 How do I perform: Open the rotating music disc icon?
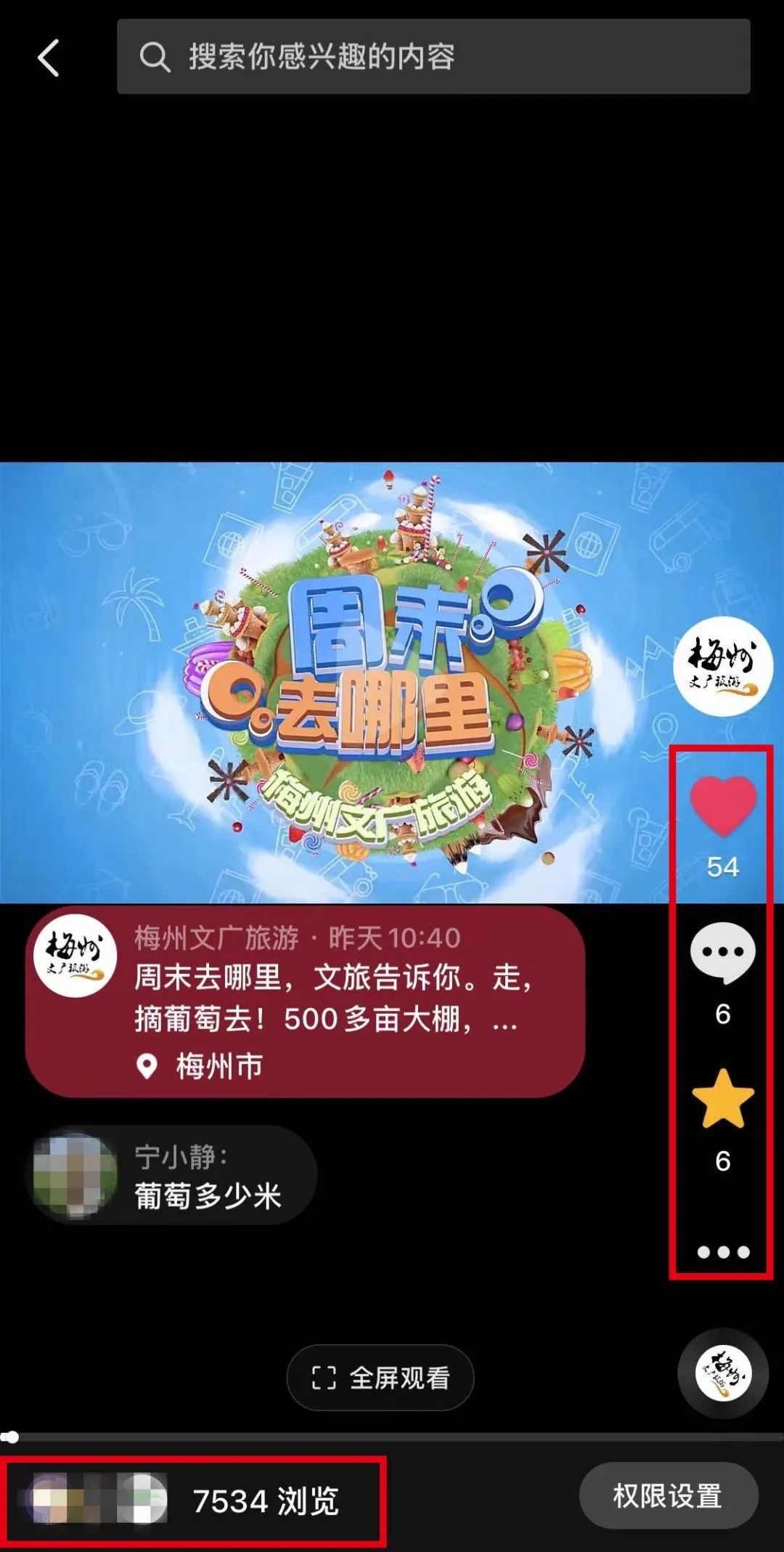point(722,1373)
